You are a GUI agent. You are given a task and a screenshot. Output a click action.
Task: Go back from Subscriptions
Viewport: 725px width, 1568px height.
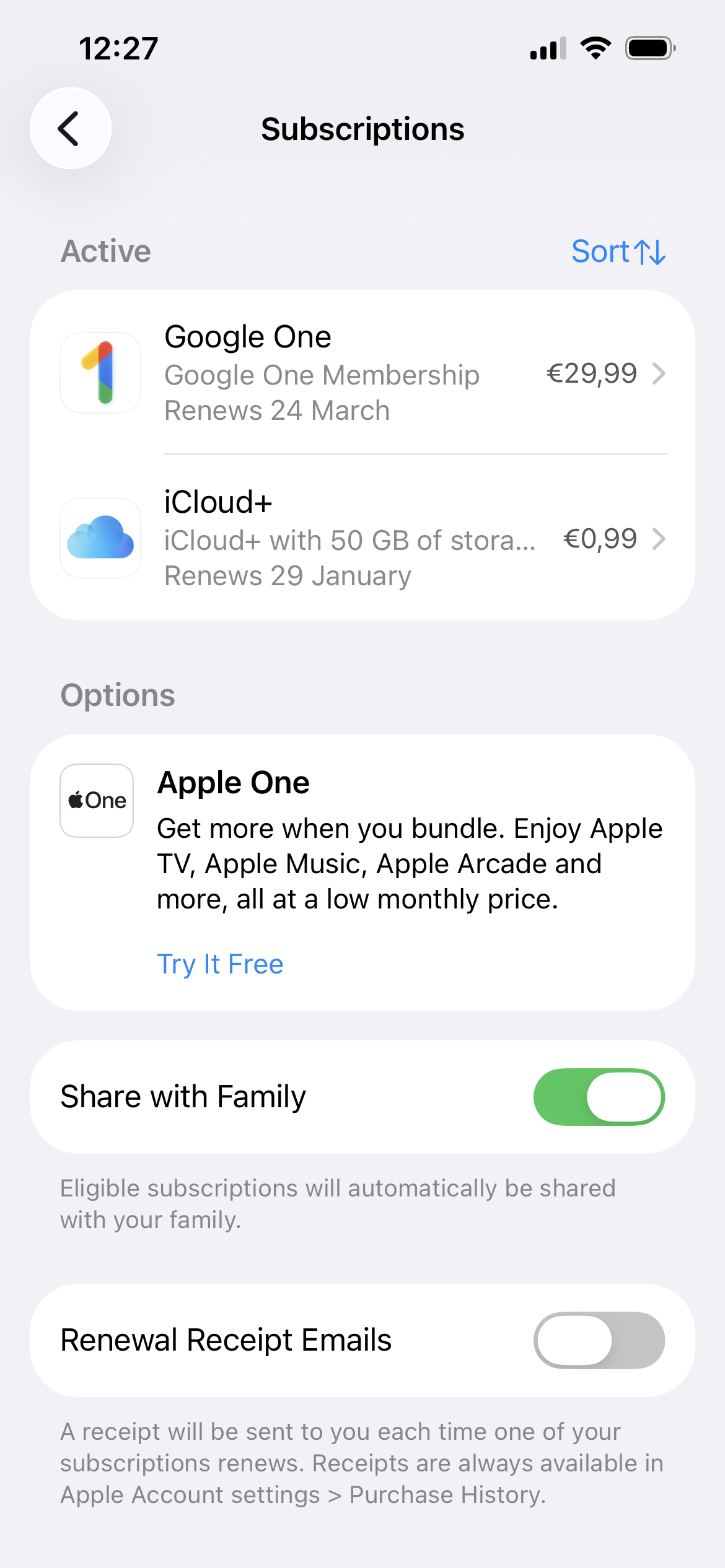tap(71, 128)
